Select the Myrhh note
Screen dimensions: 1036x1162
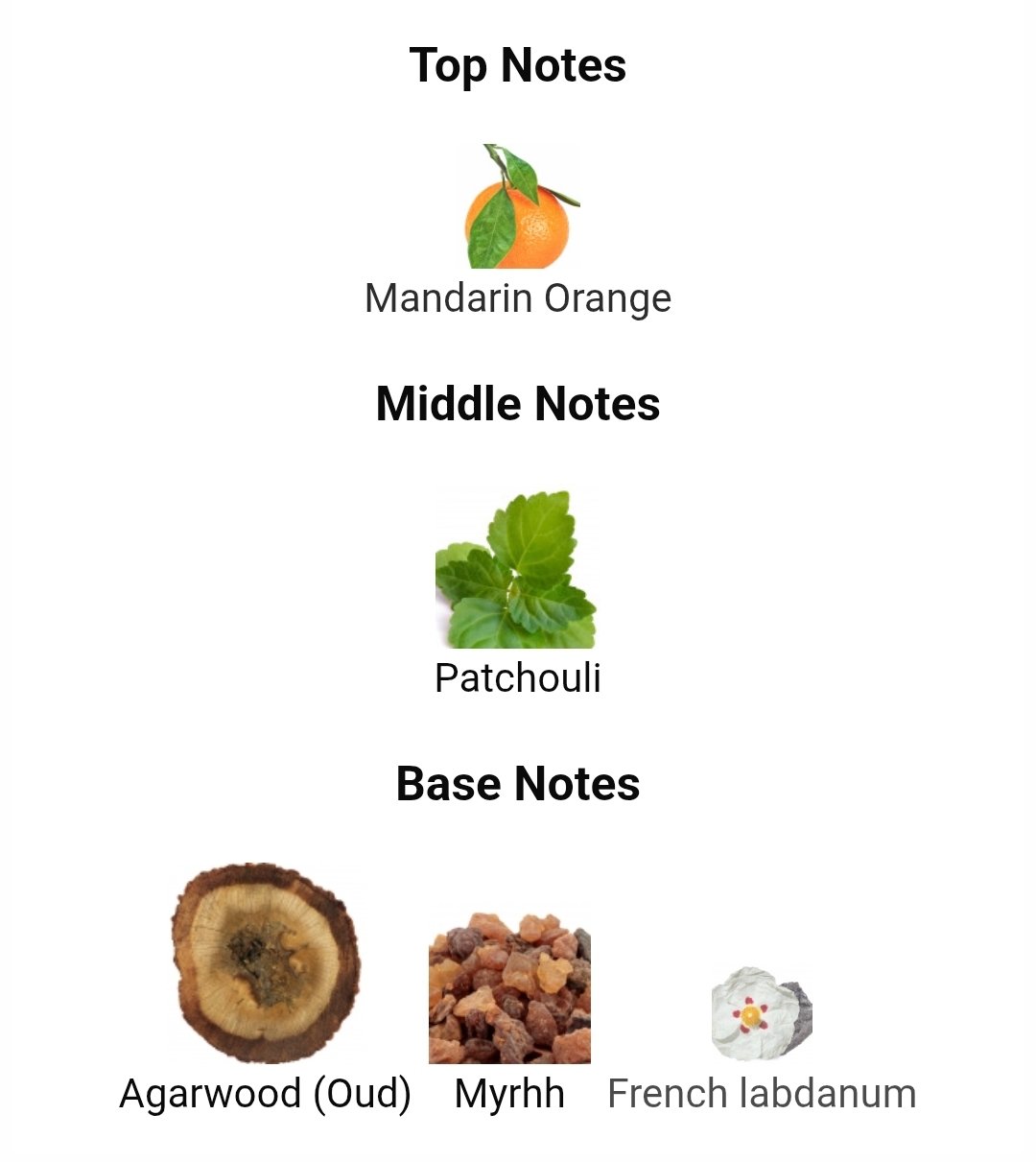[x=509, y=988]
